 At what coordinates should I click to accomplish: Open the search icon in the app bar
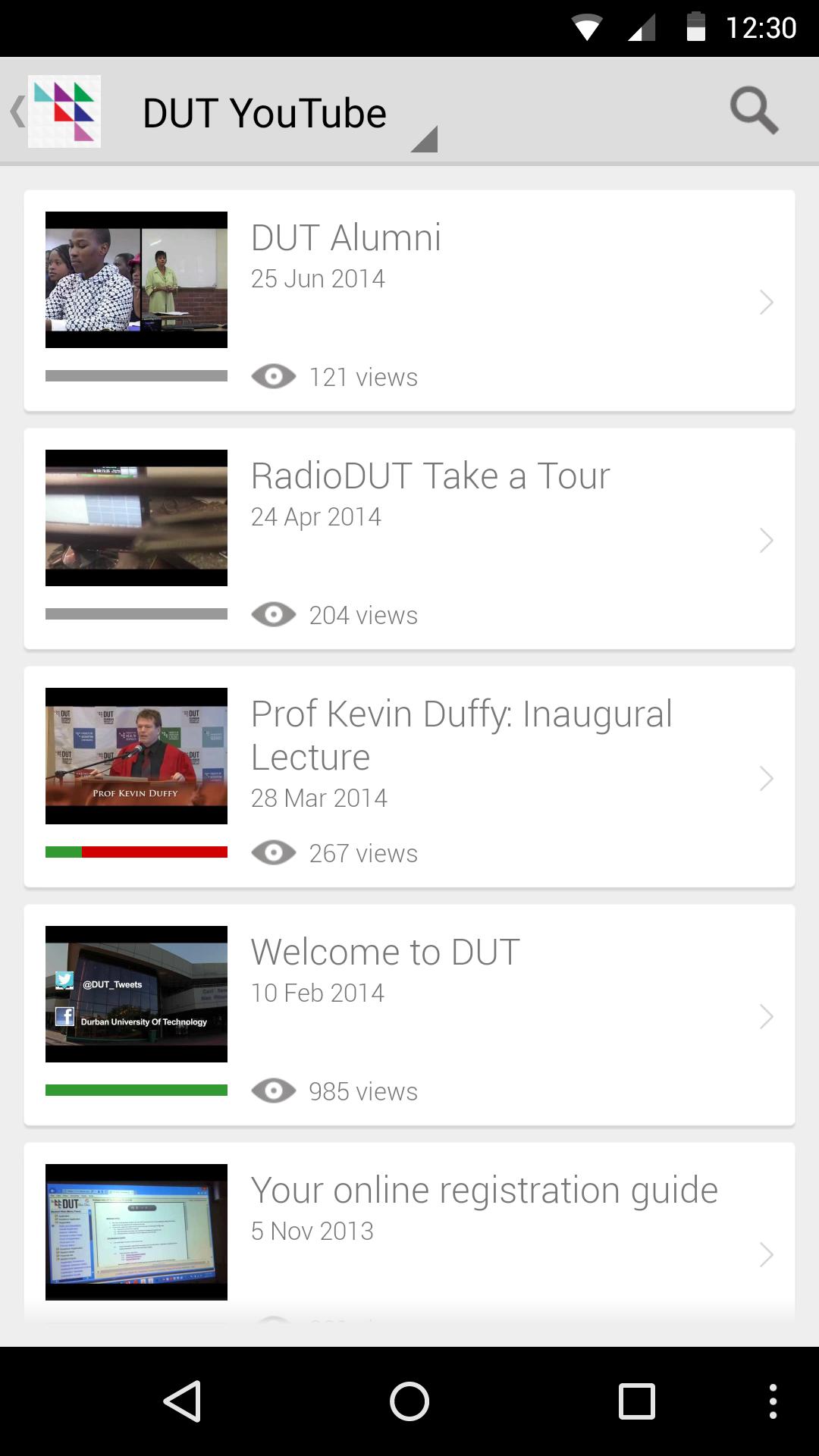tap(754, 111)
